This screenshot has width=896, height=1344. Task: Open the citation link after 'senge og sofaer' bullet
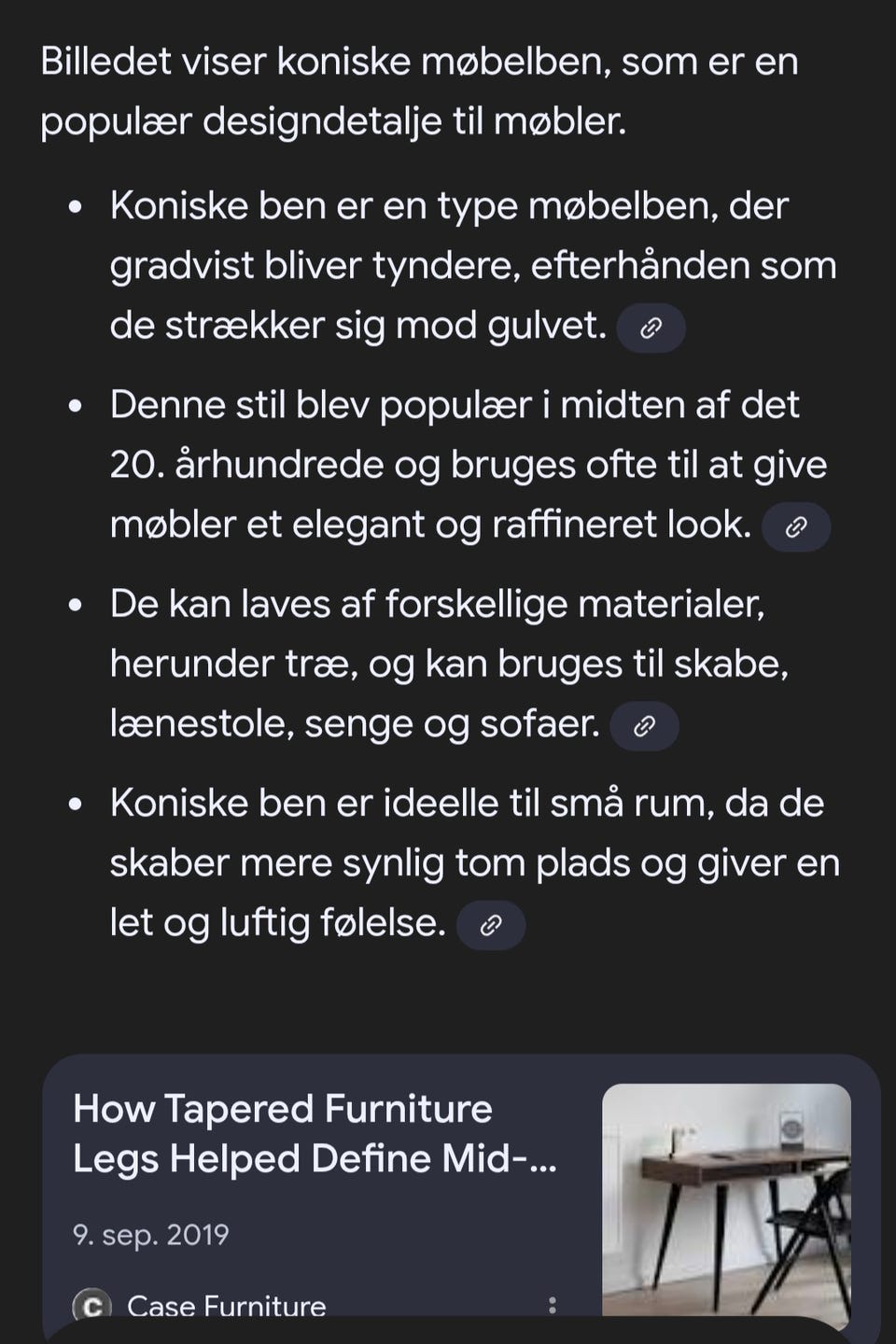pos(646,725)
